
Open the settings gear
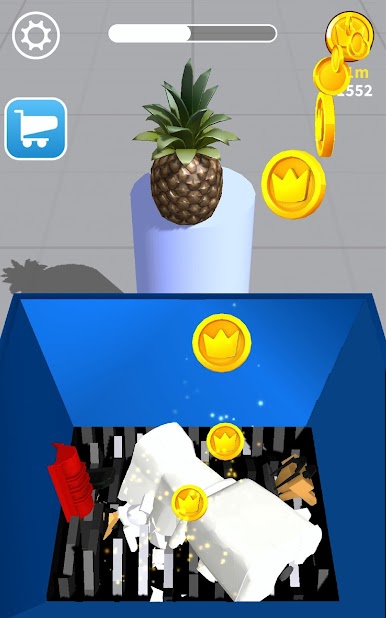click(x=36, y=35)
